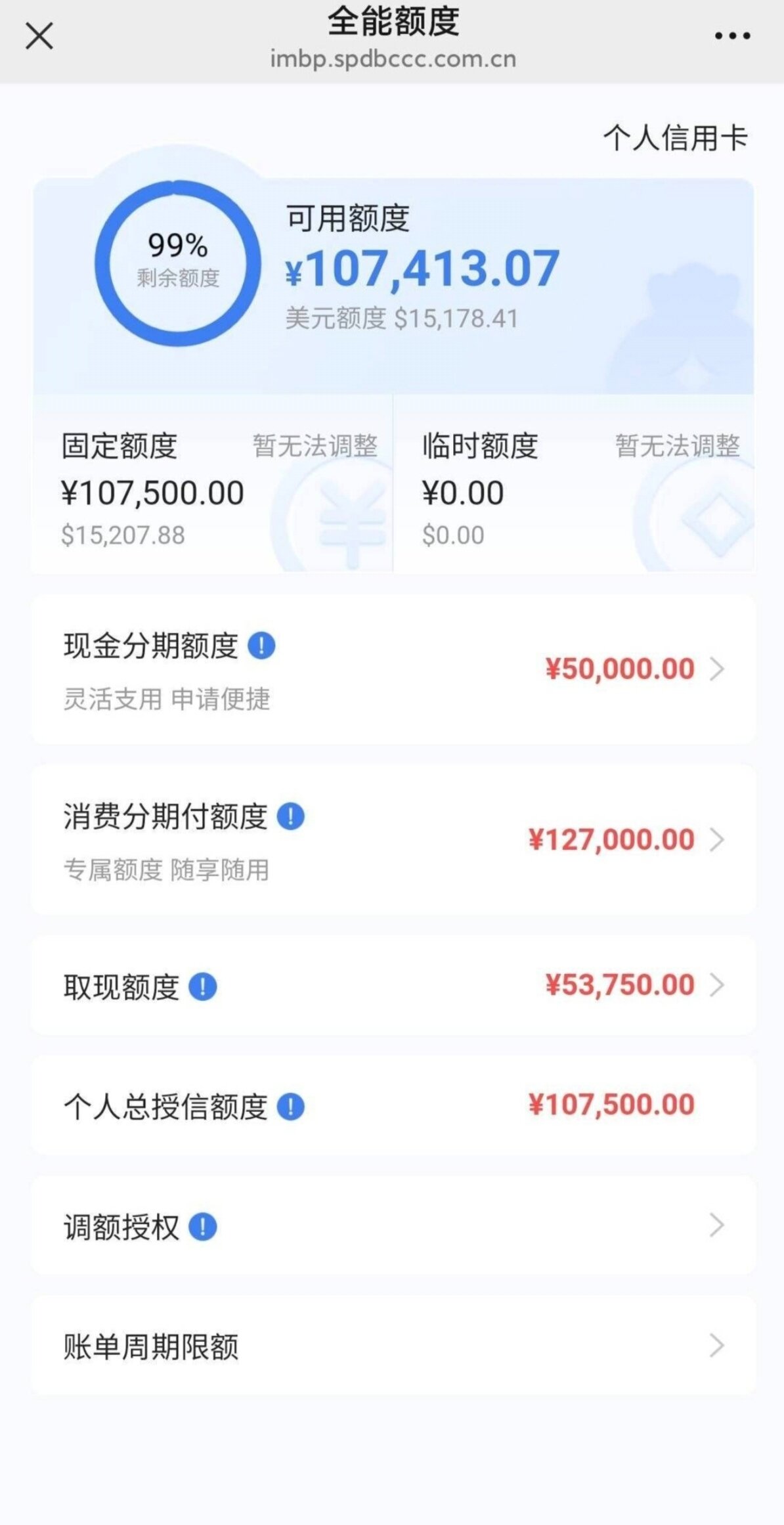784x1525 pixels.
Task: Open the 消费分期付额度 details row
Action: click(x=393, y=840)
